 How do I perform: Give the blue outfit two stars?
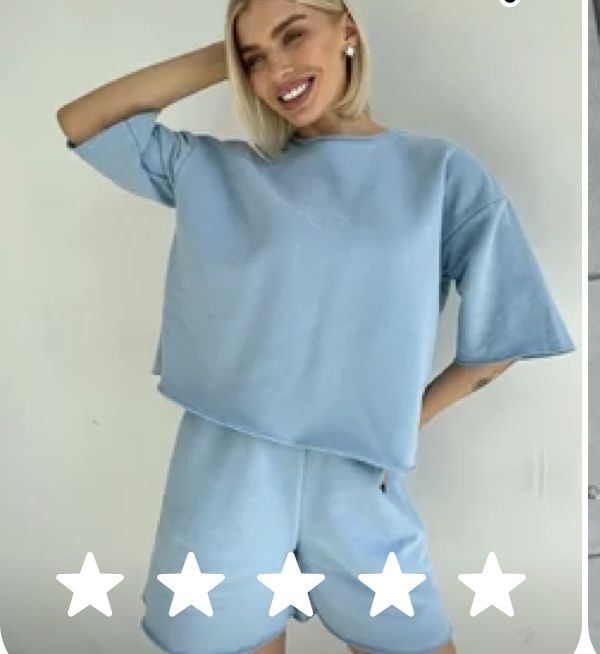[190, 585]
